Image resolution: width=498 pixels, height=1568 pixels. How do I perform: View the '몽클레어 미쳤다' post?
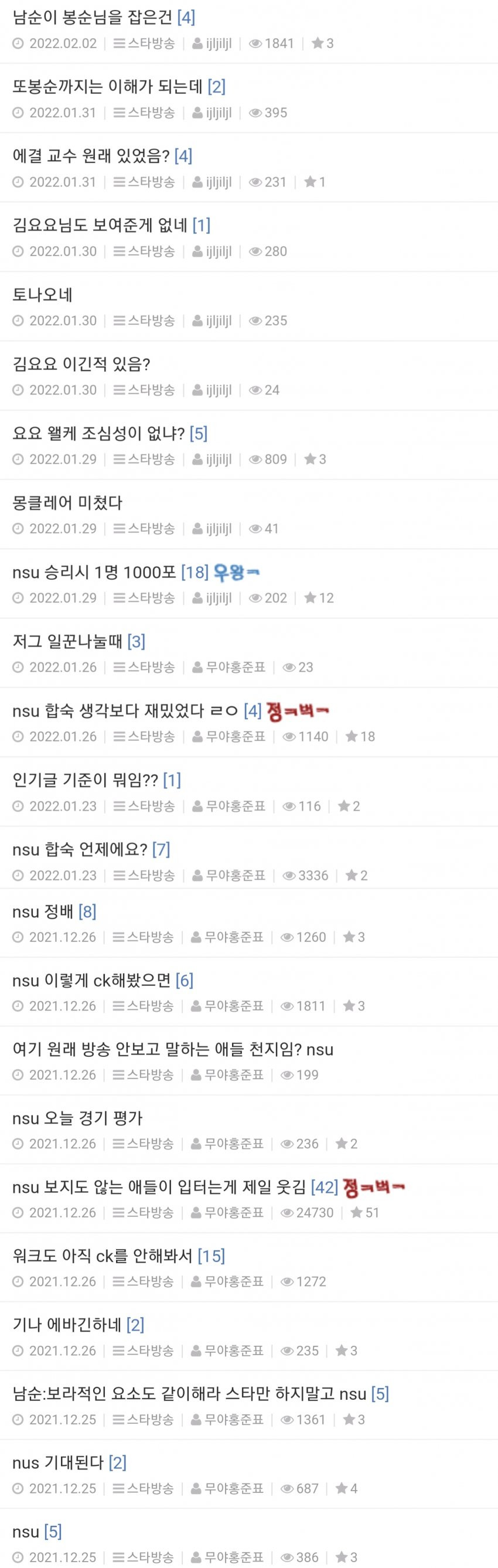[x=67, y=503]
